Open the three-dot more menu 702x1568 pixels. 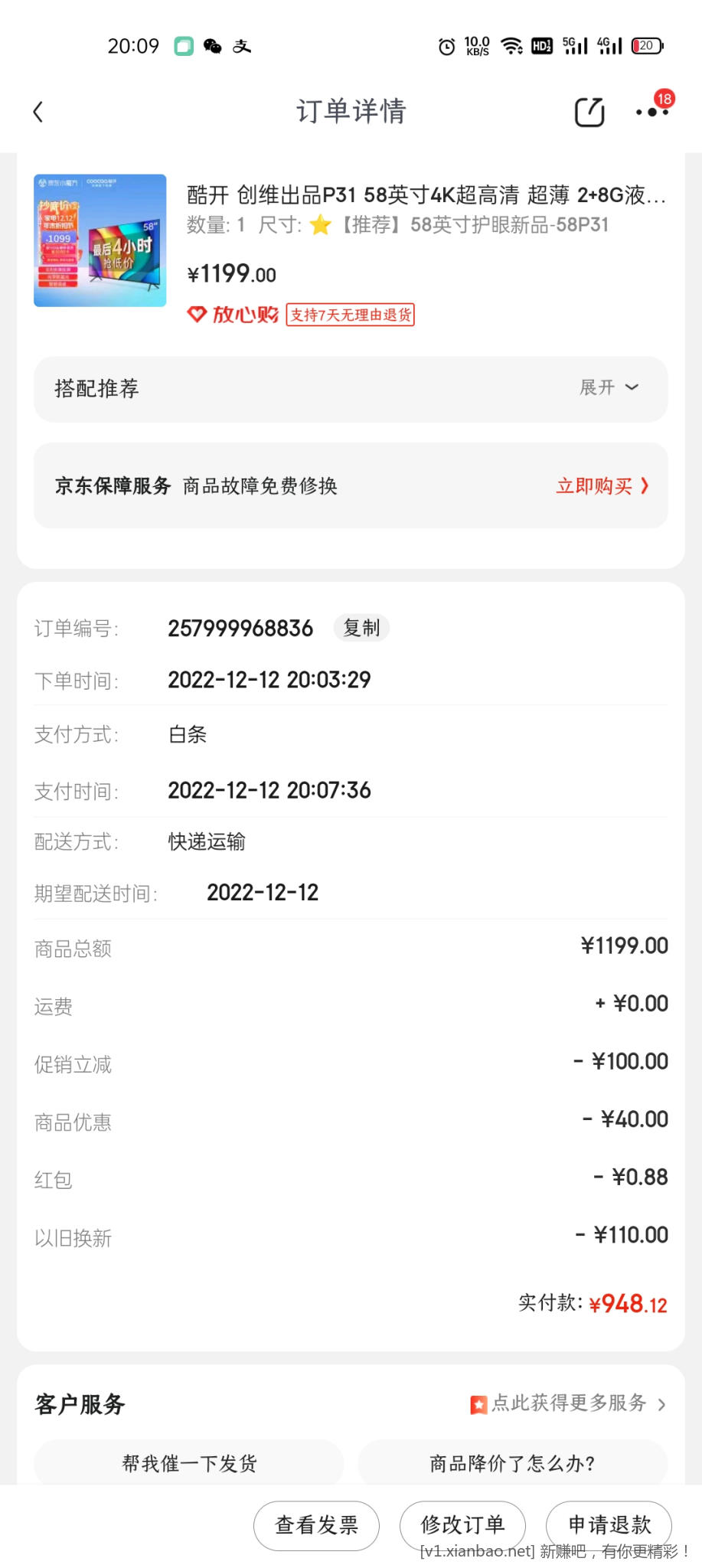[651, 112]
